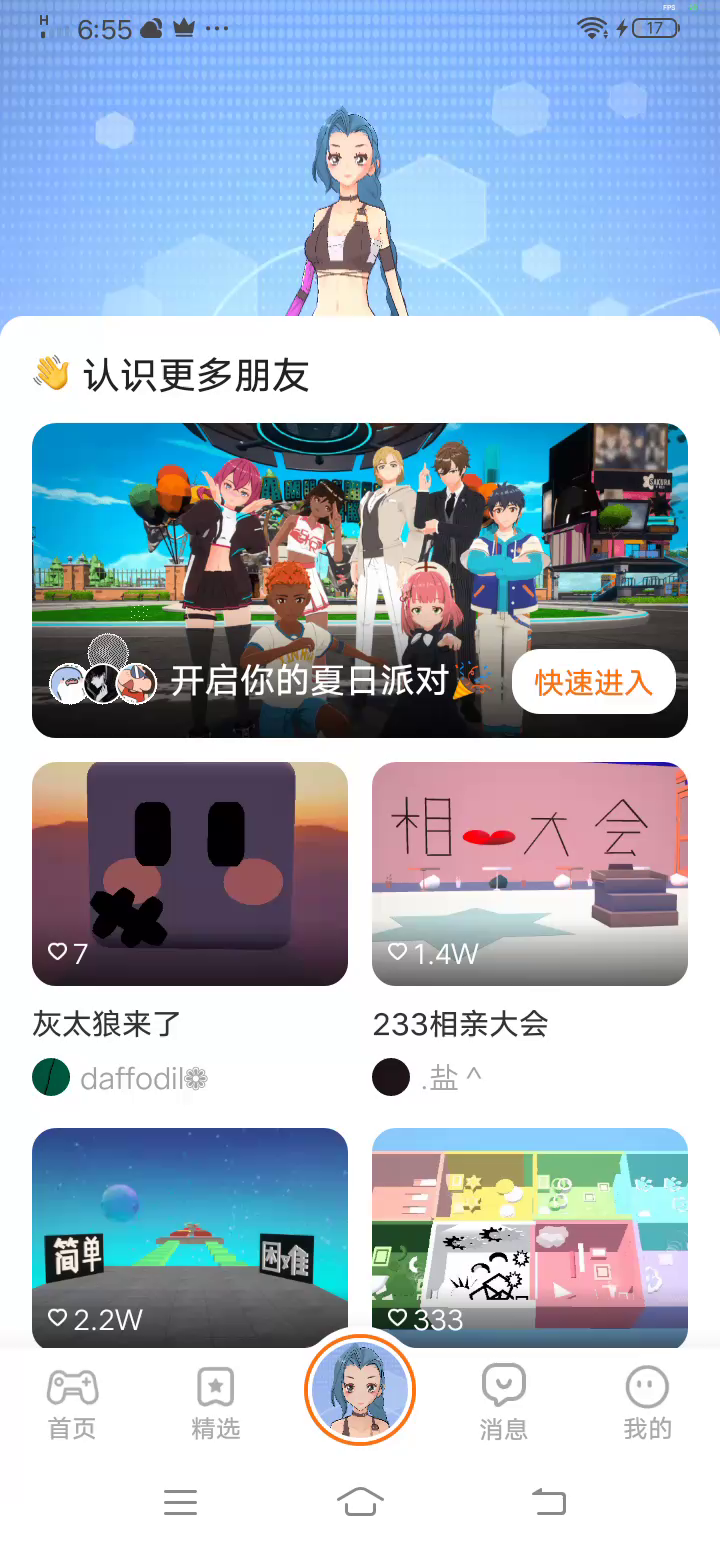Viewport: 720px width, 1544px height.
Task: Tap the center avatar button in the bottom bar
Action: coord(360,1390)
